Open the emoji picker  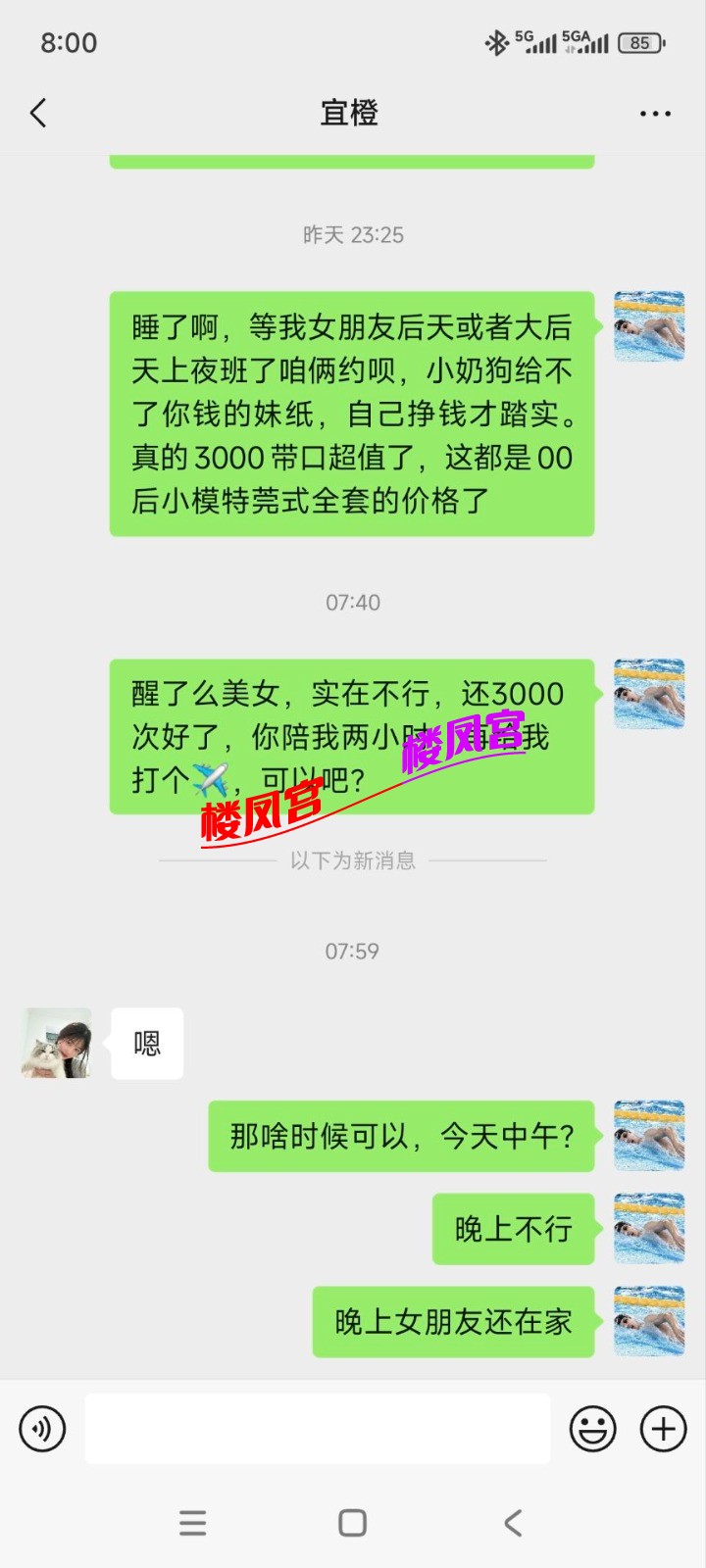(593, 1429)
